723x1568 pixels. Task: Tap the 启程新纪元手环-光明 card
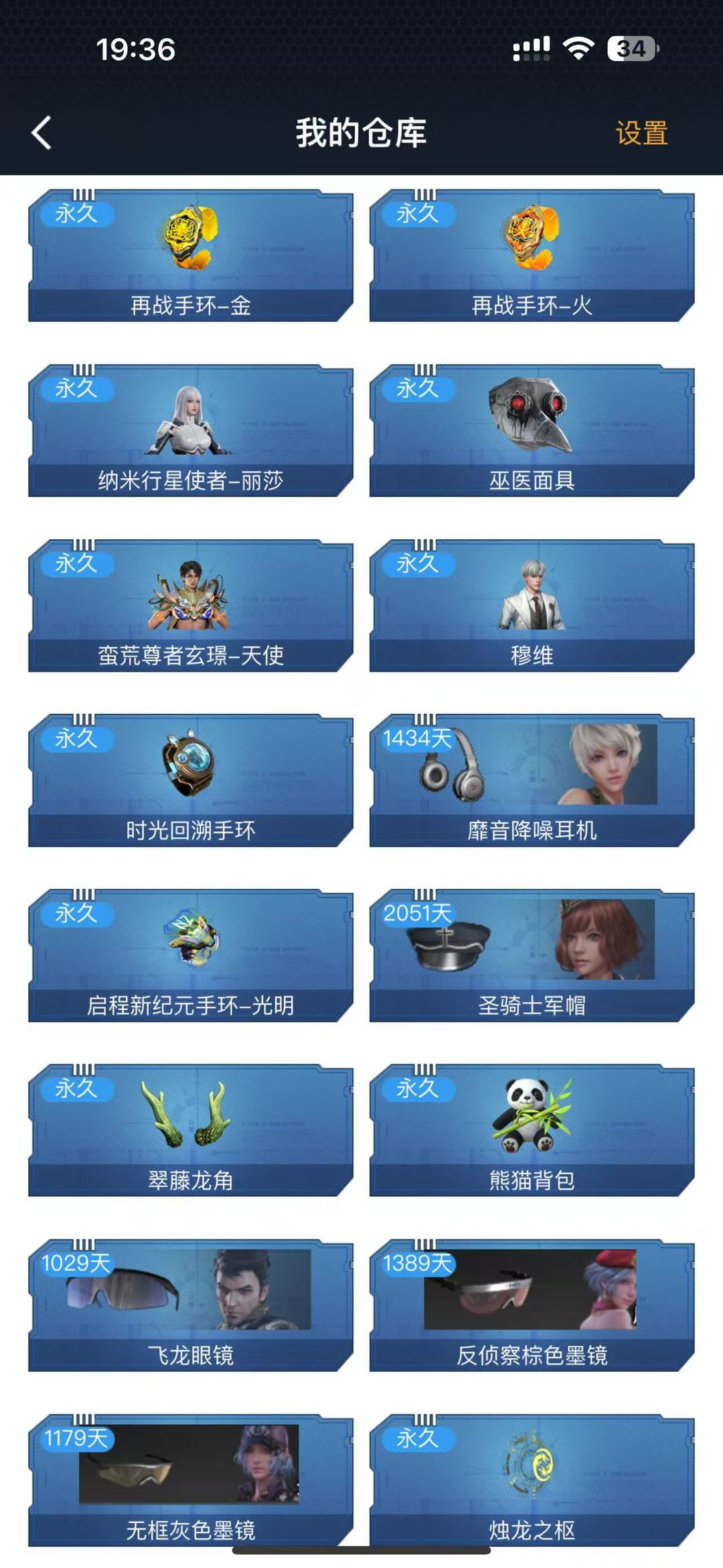[x=191, y=955]
